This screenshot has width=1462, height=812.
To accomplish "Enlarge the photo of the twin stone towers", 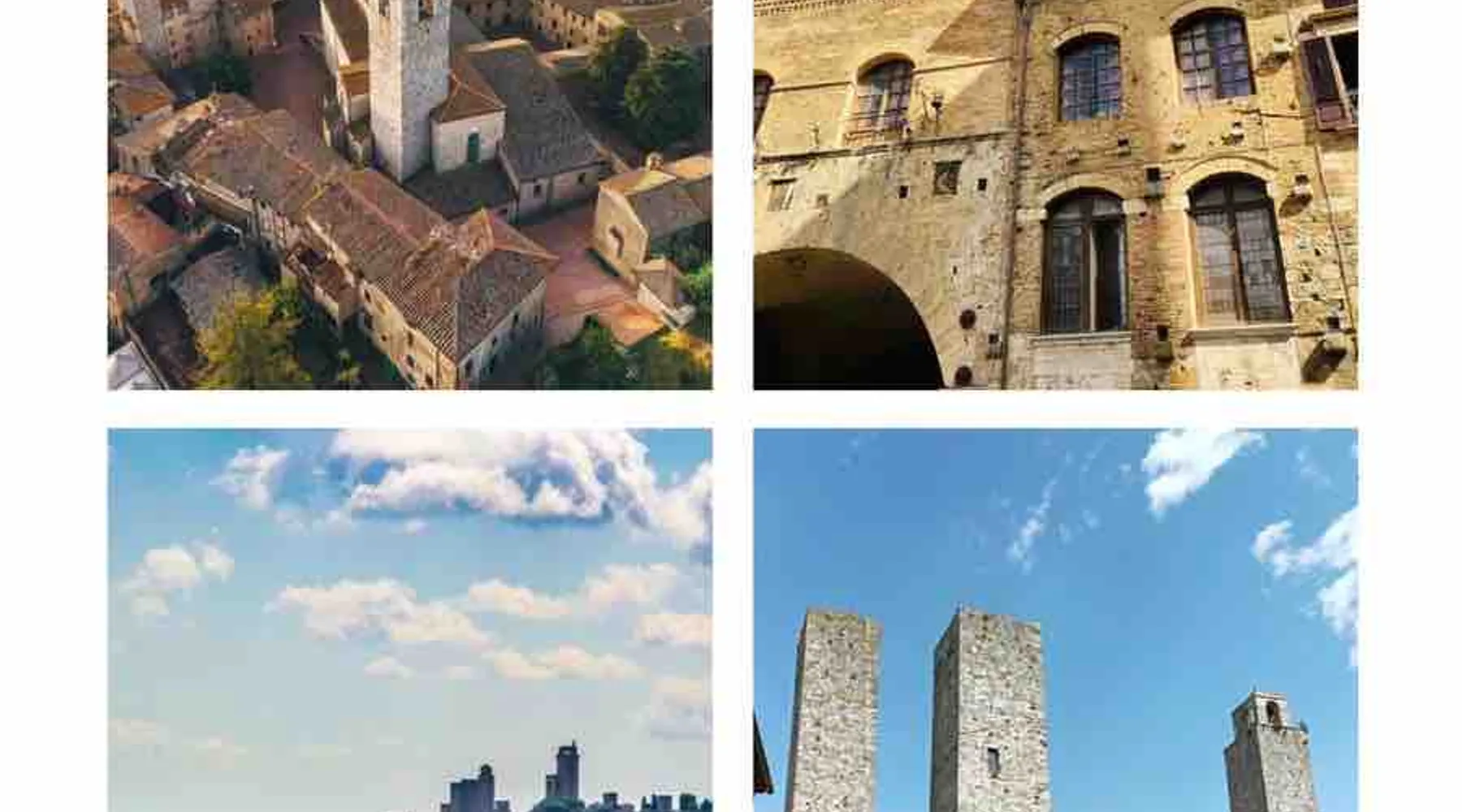I will pos(1055,620).
